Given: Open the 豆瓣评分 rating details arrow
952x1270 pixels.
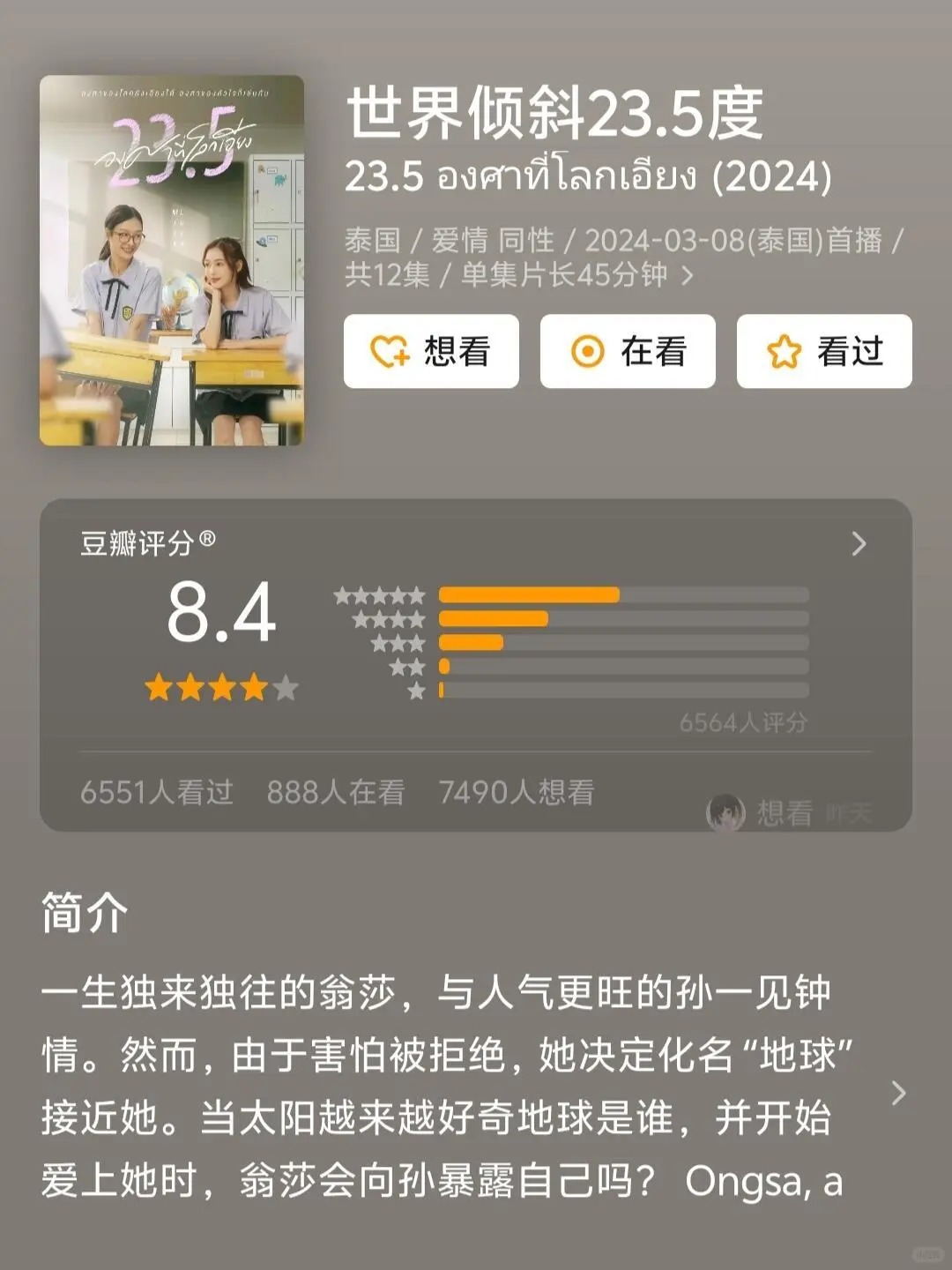Looking at the screenshot, I should coord(859,544).
